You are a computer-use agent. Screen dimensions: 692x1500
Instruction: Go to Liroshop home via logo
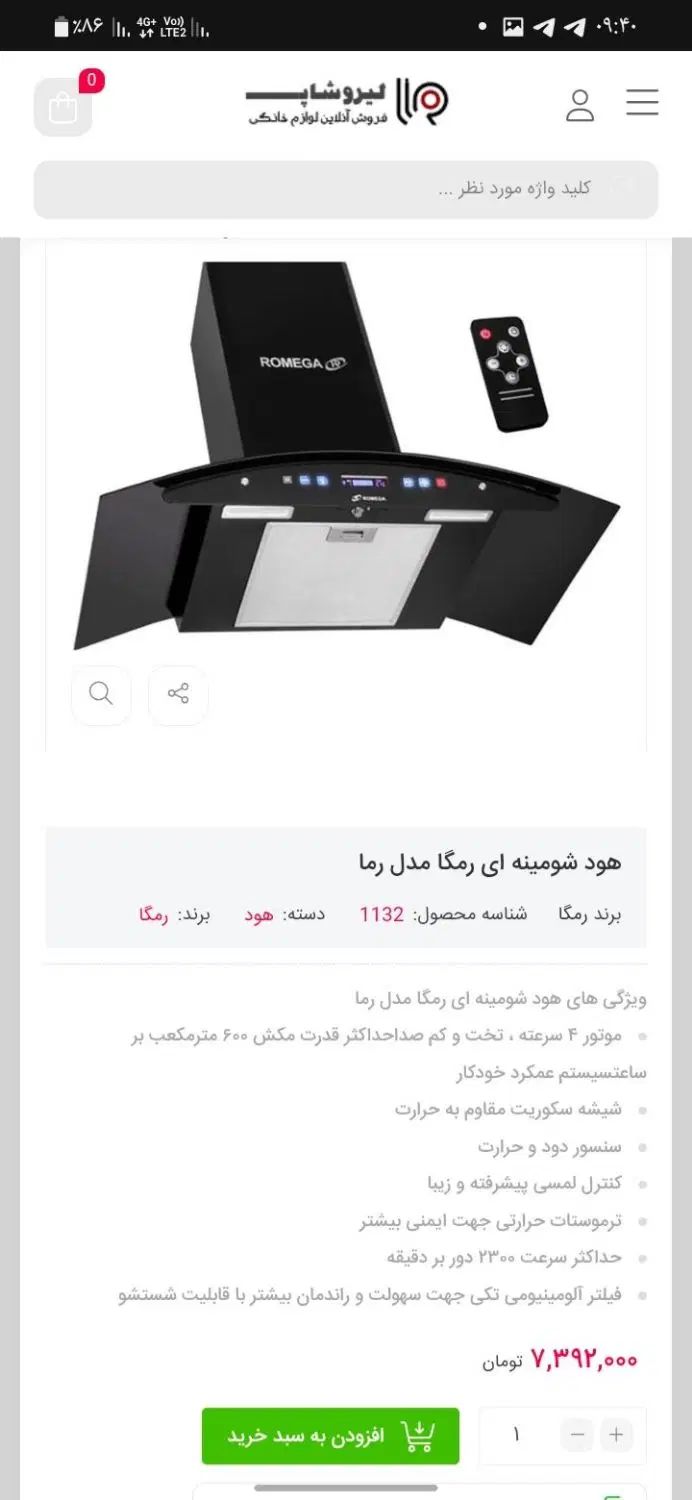pyautogui.click(x=346, y=102)
